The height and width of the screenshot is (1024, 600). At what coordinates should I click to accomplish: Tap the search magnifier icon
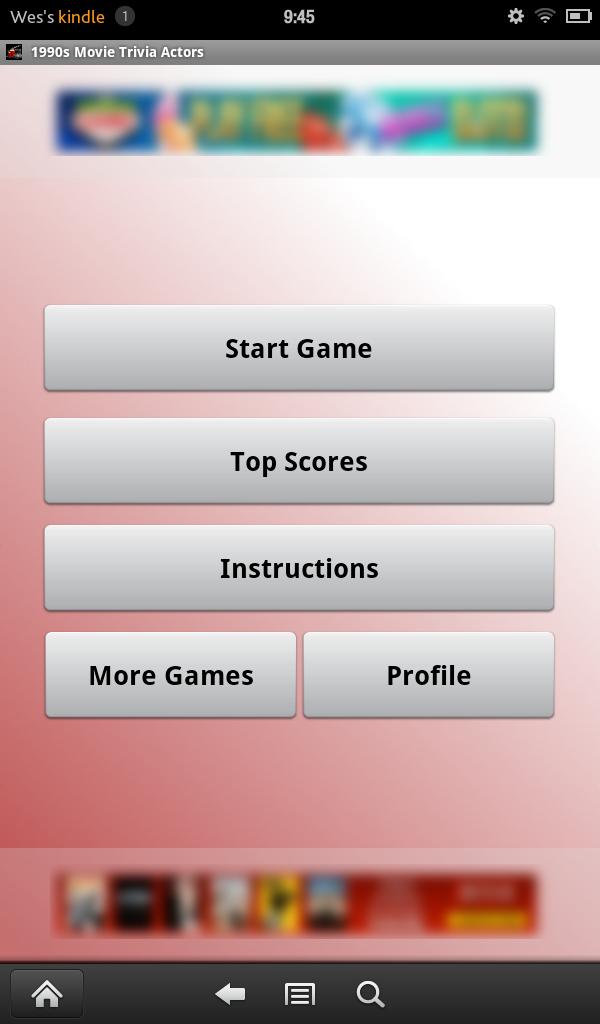pos(370,994)
